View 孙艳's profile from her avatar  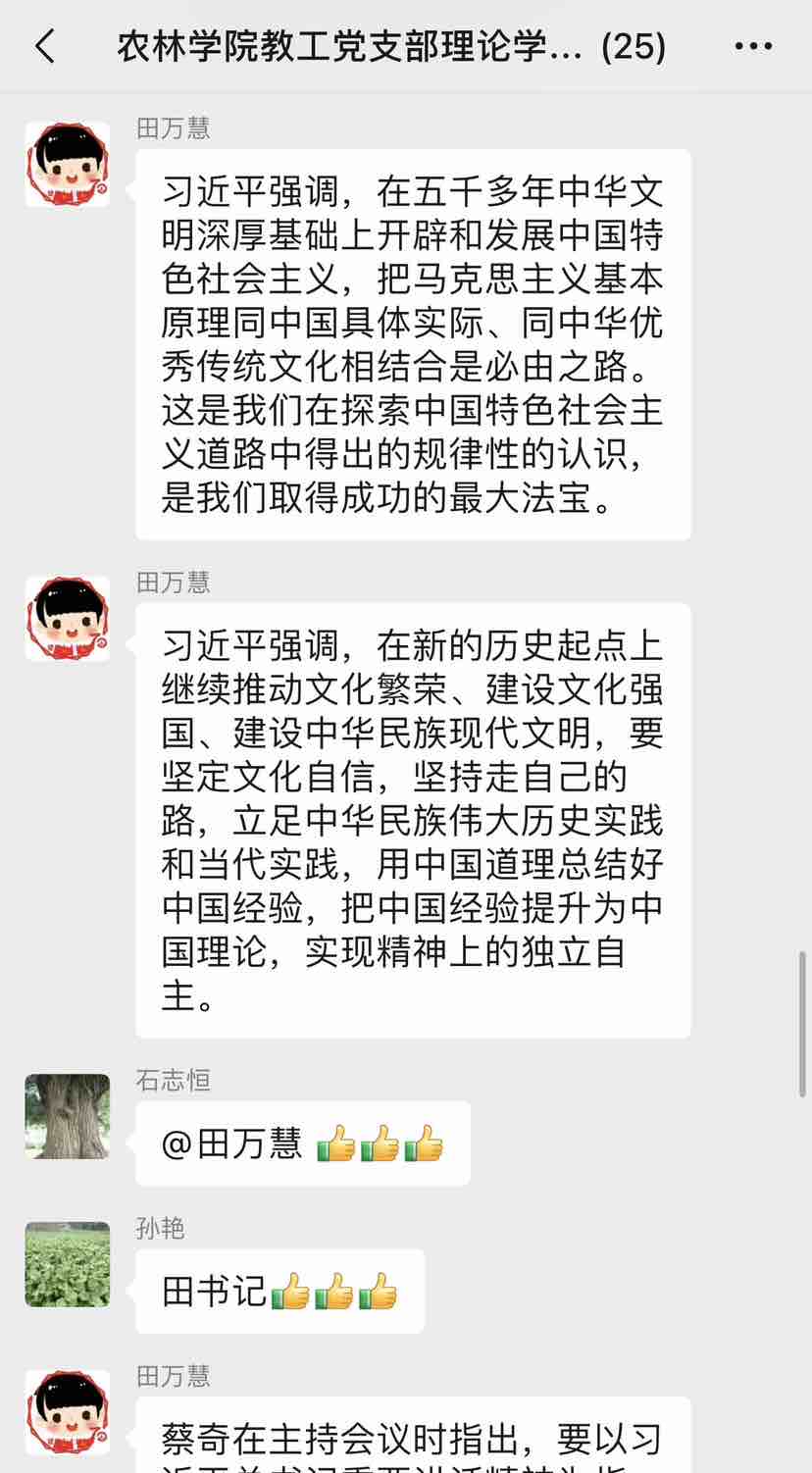coord(67,1264)
